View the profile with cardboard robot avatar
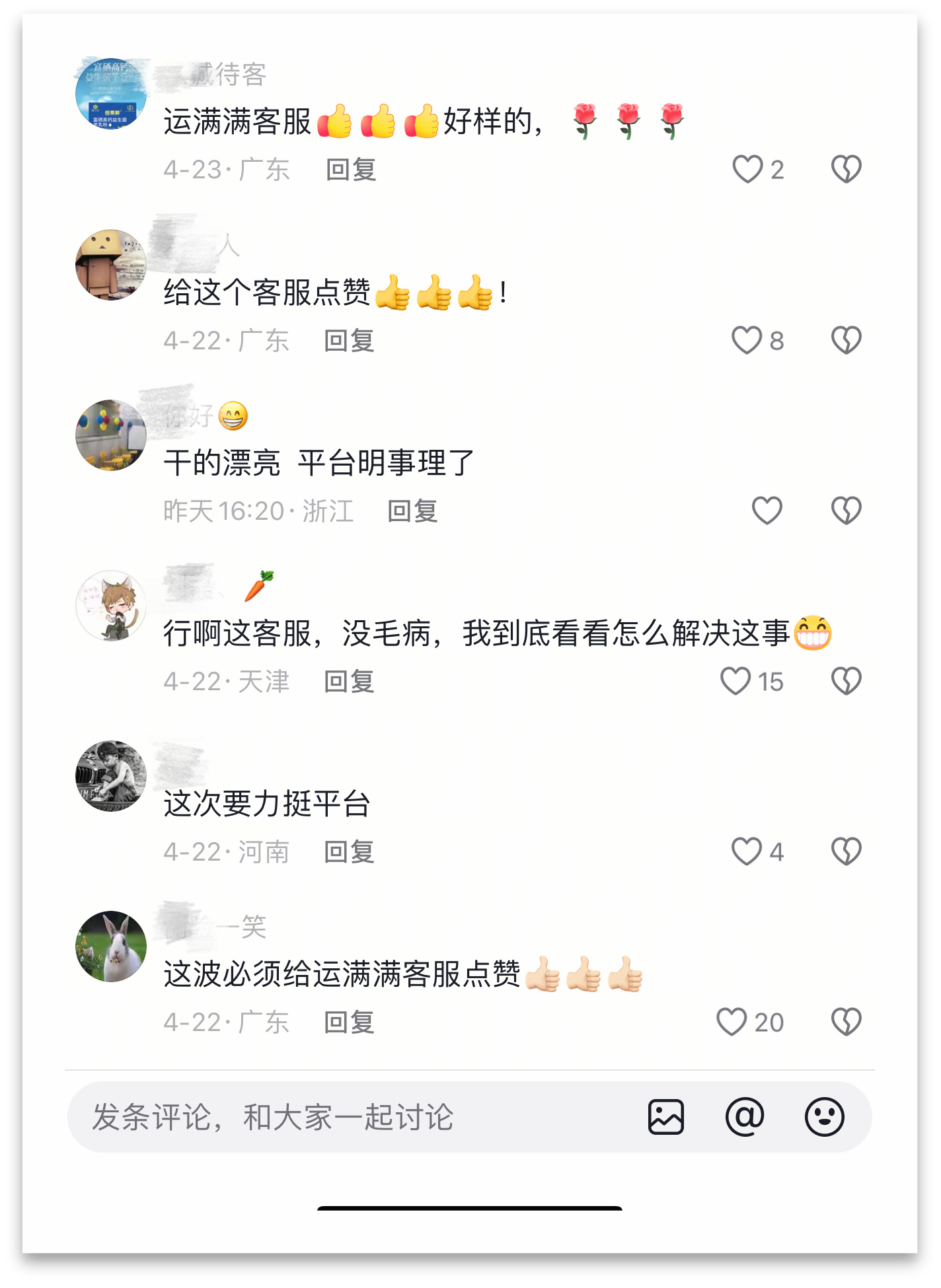This screenshot has width=941, height=1288. tap(111, 265)
